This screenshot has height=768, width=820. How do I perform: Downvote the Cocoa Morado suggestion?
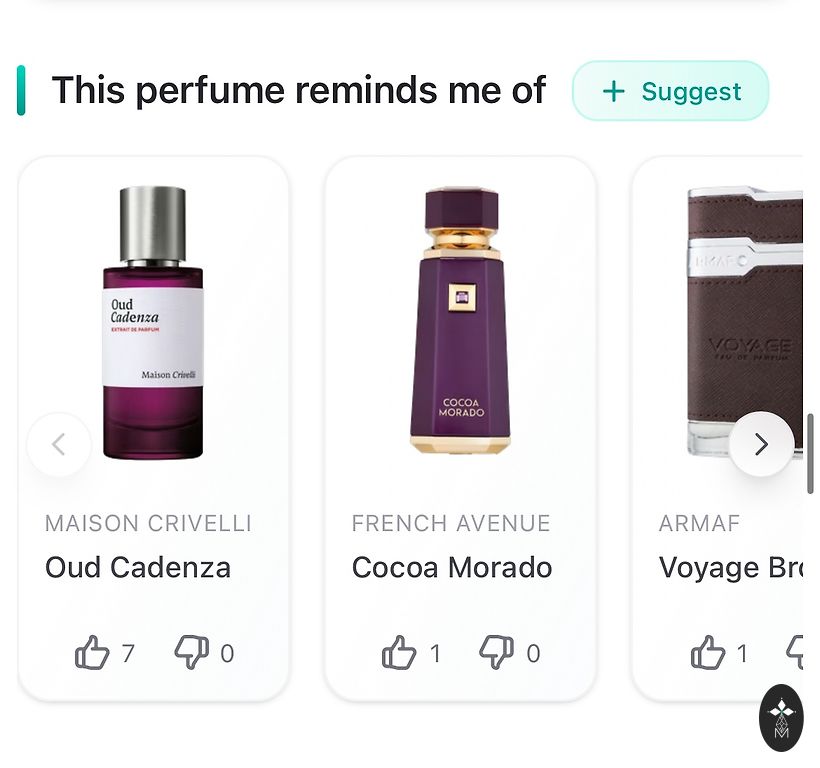pos(497,653)
